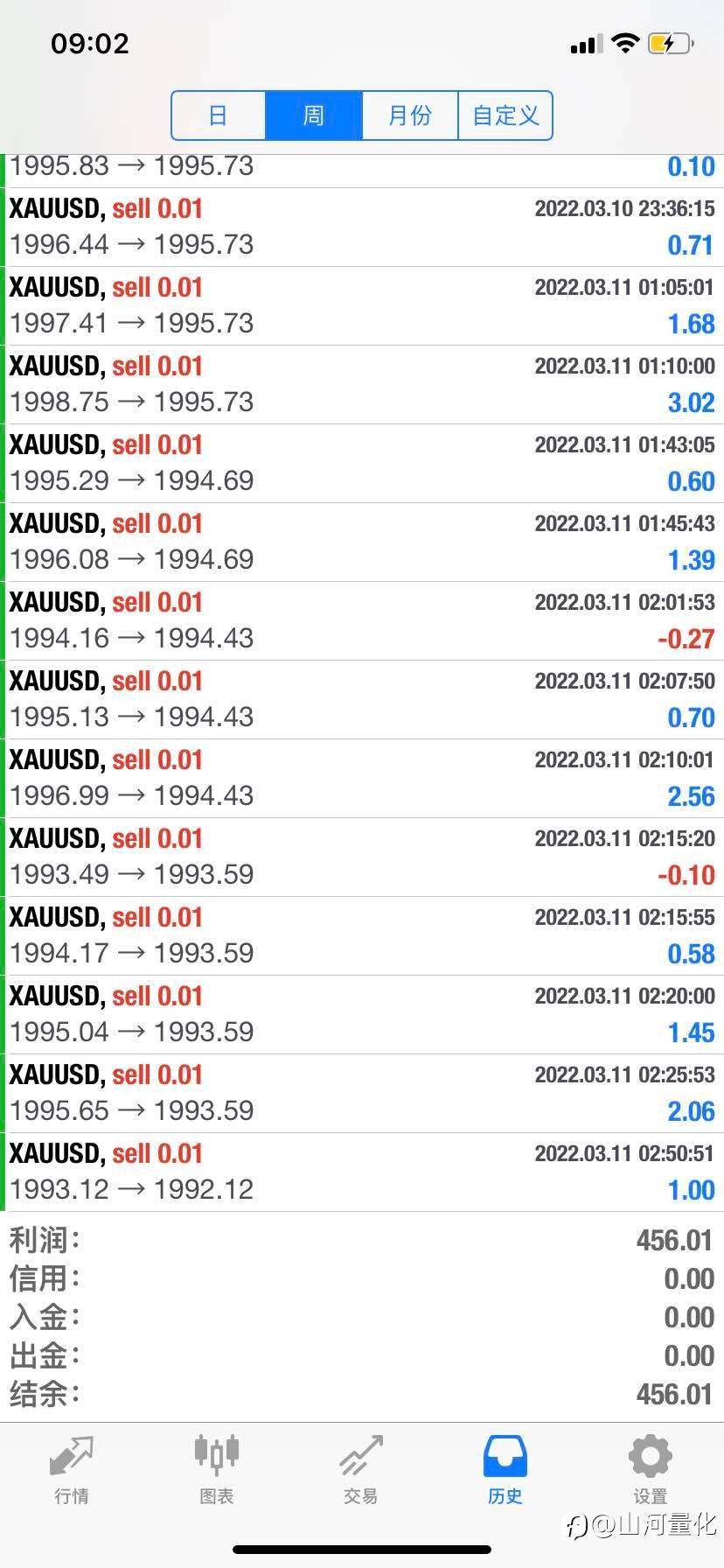Viewport: 724px width, 1568px height.
Task: Expand the trade with profit 1.68
Action: tap(362, 306)
